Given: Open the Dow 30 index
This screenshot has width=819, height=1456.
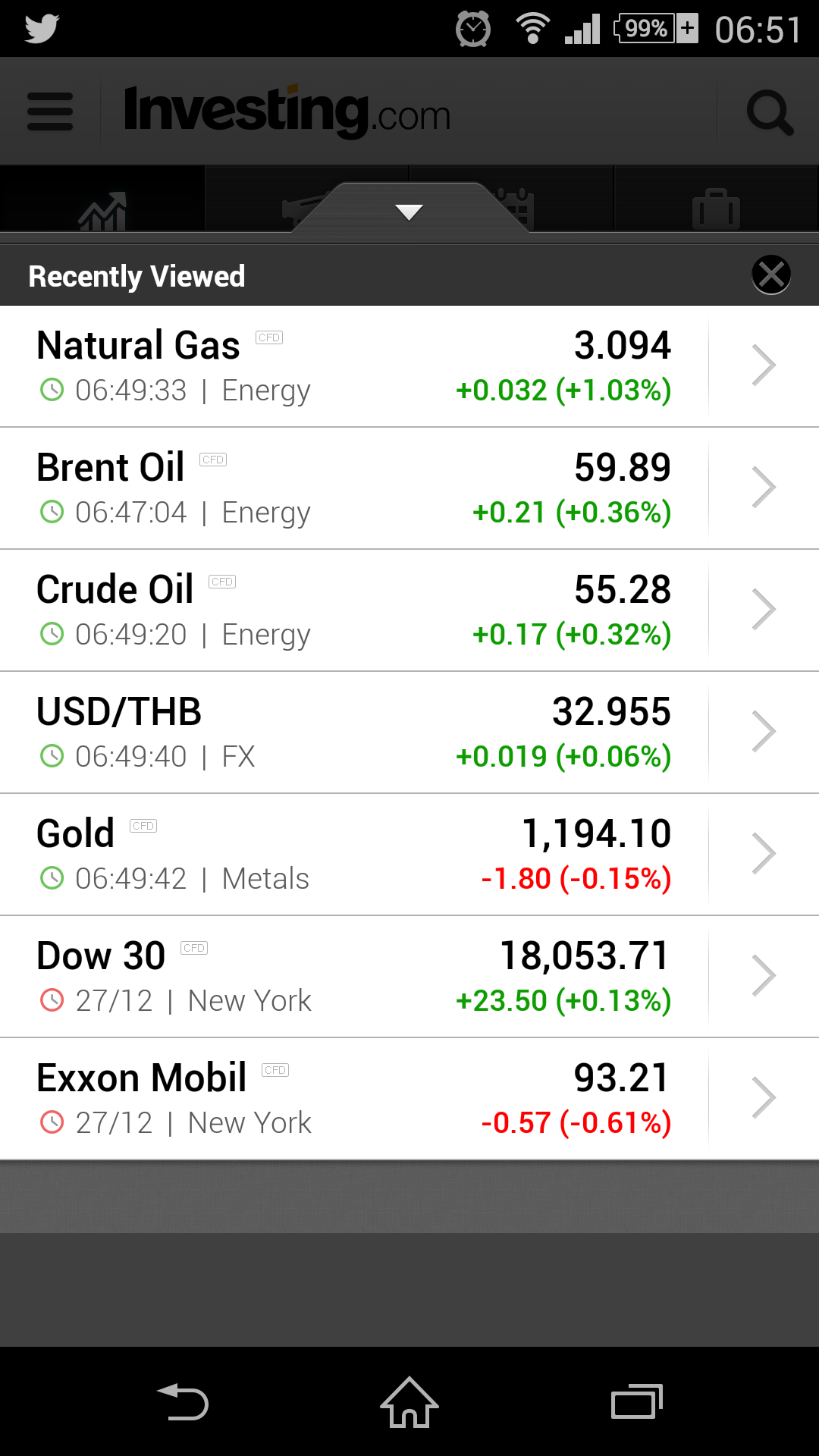Looking at the screenshot, I should click(409, 977).
